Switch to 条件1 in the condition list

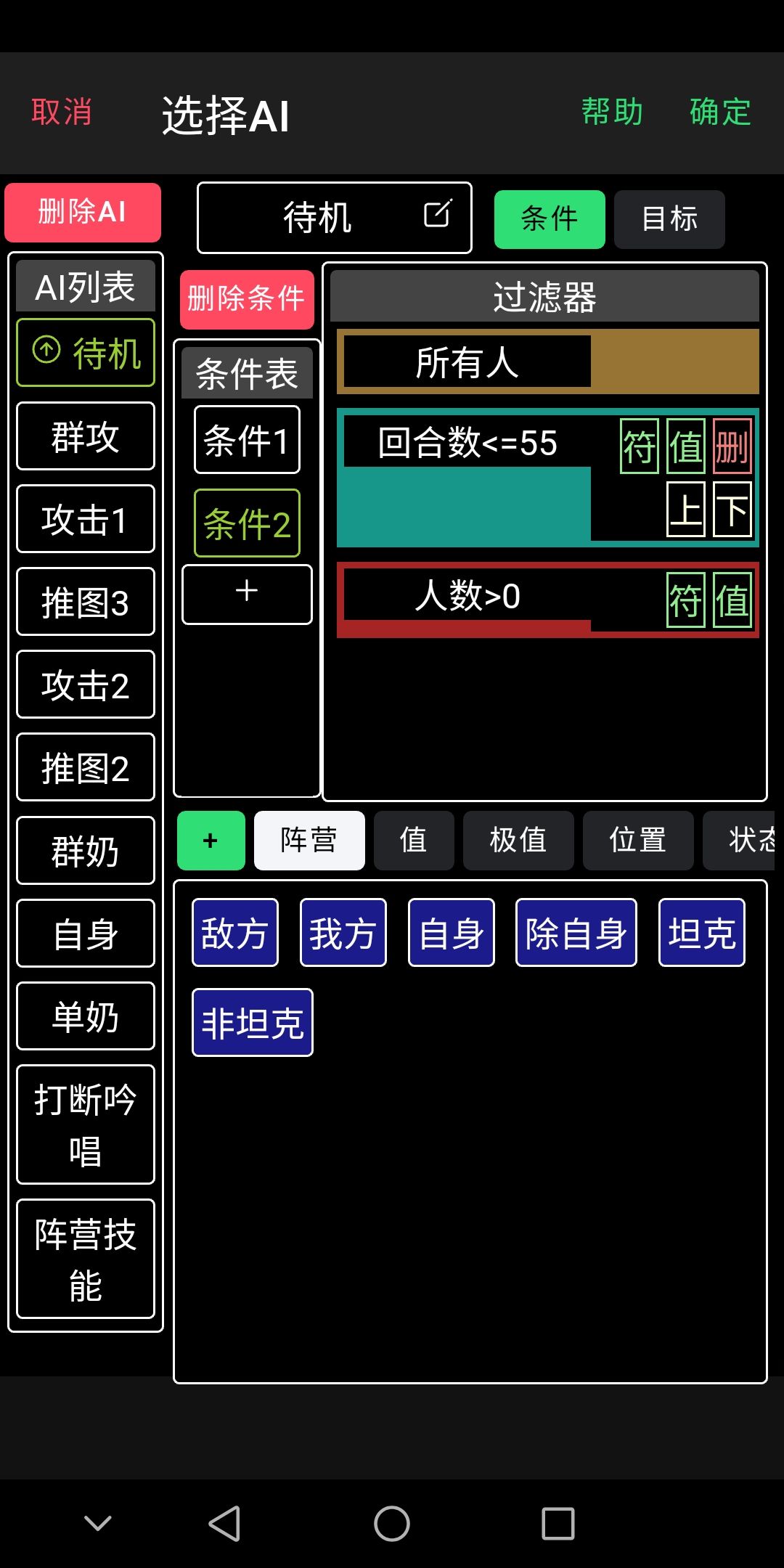[246, 440]
